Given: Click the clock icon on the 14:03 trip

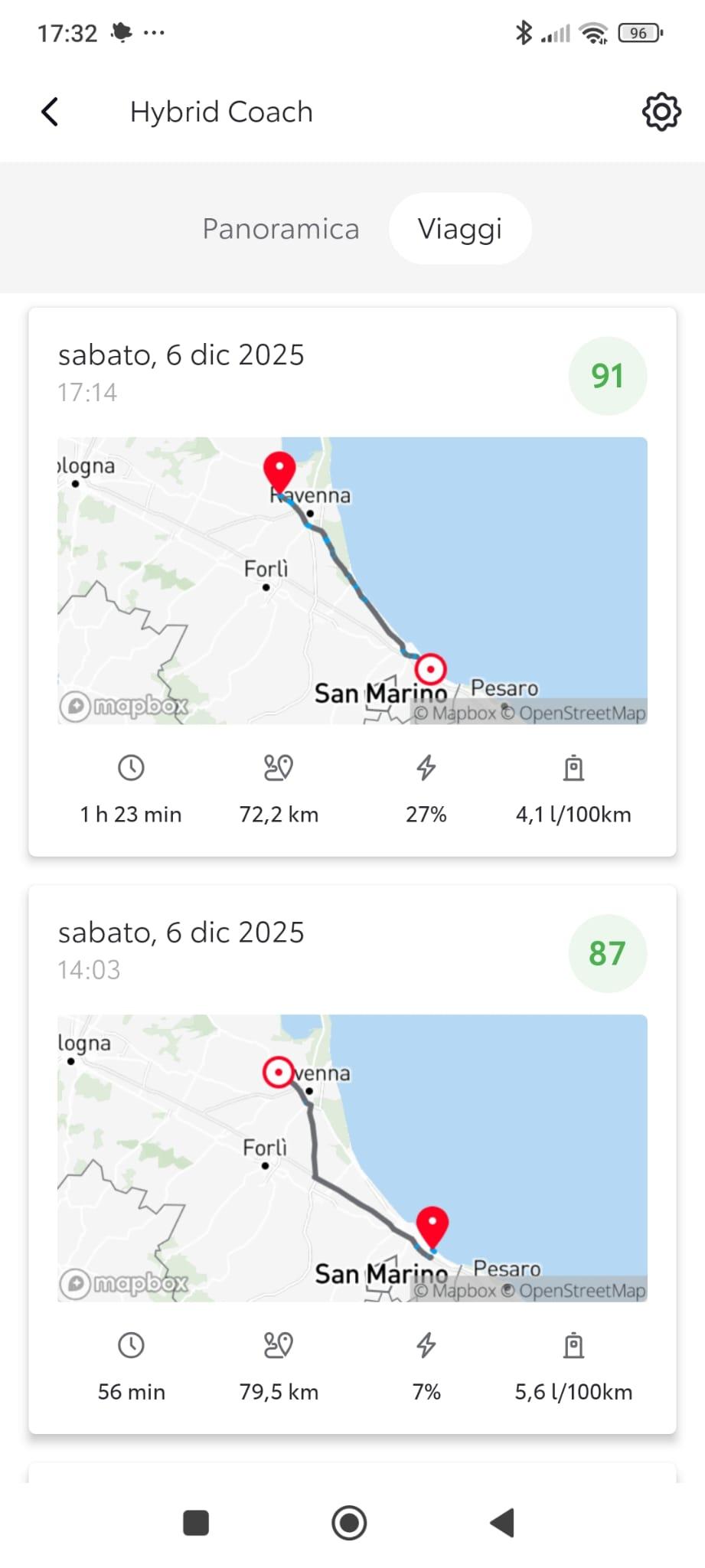Looking at the screenshot, I should point(130,1345).
